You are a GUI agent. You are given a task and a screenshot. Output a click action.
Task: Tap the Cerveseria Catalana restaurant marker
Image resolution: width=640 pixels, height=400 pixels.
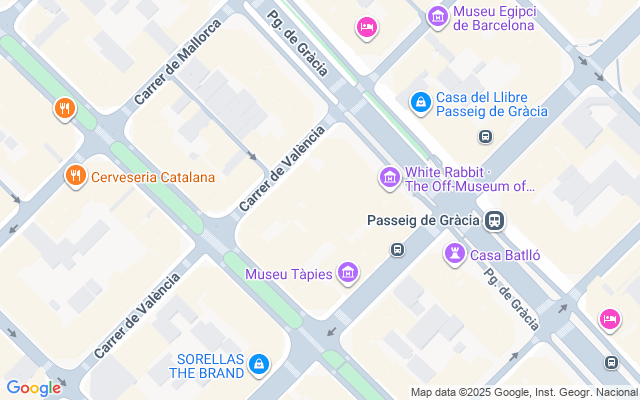pos(74,177)
